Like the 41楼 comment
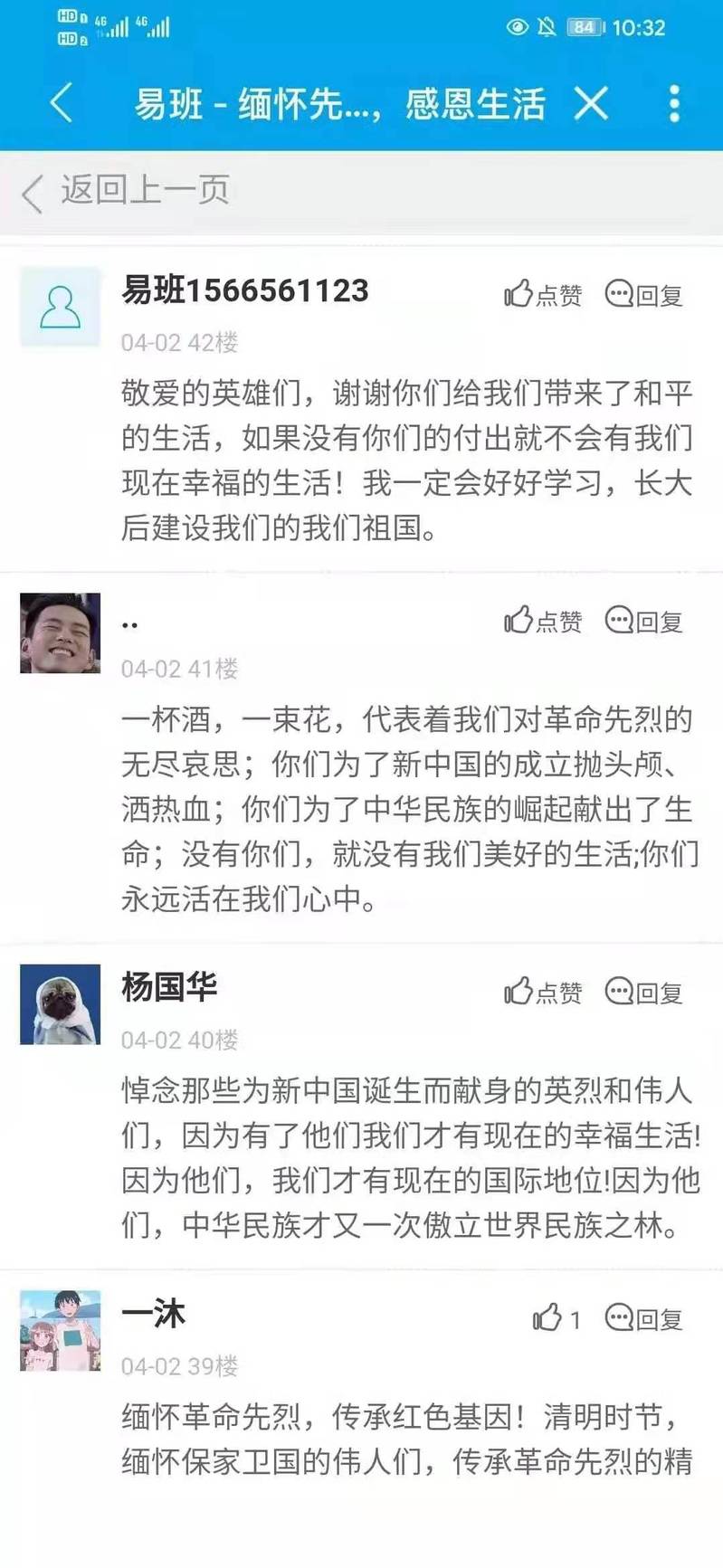723x1568 pixels. coord(543,622)
